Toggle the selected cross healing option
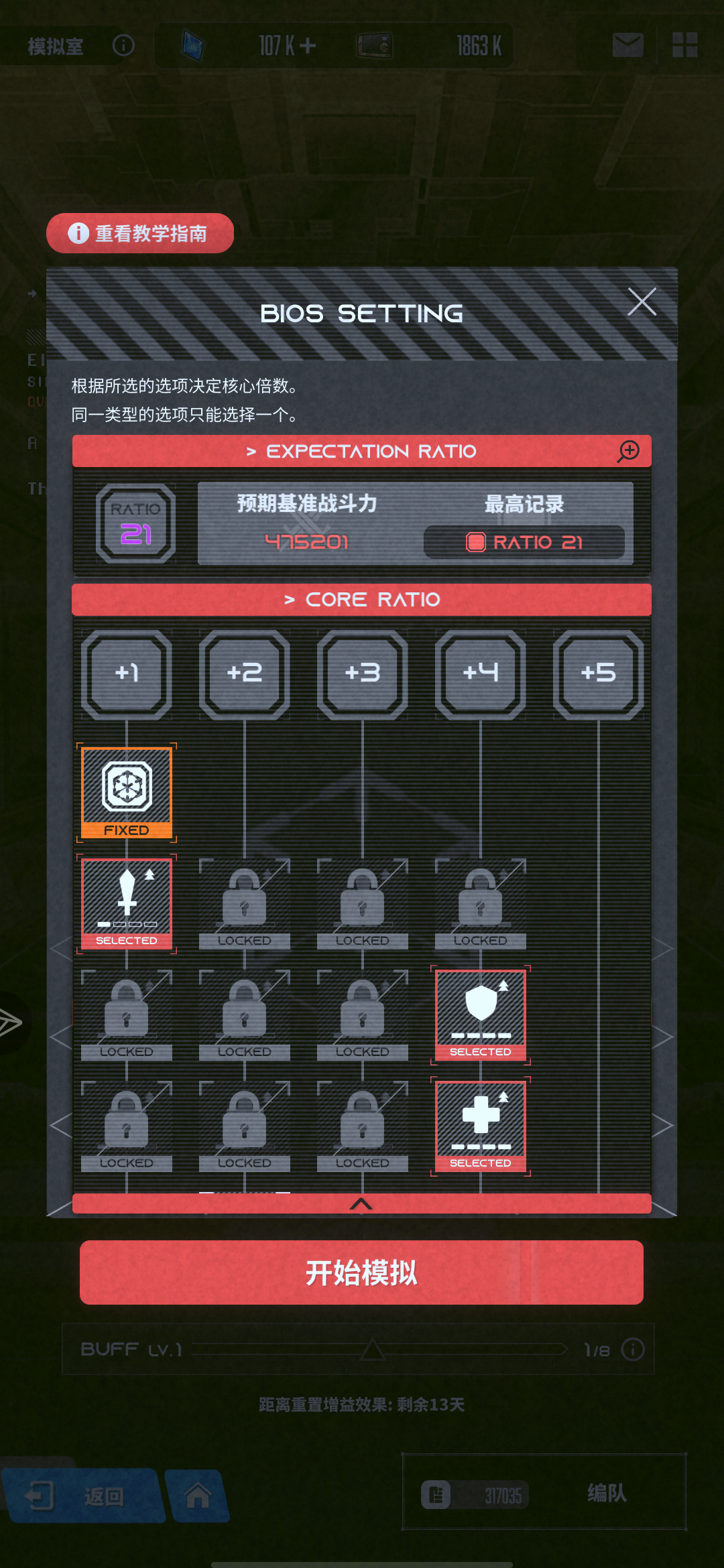Screen dimensions: 724x1568 coord(481,1126)
